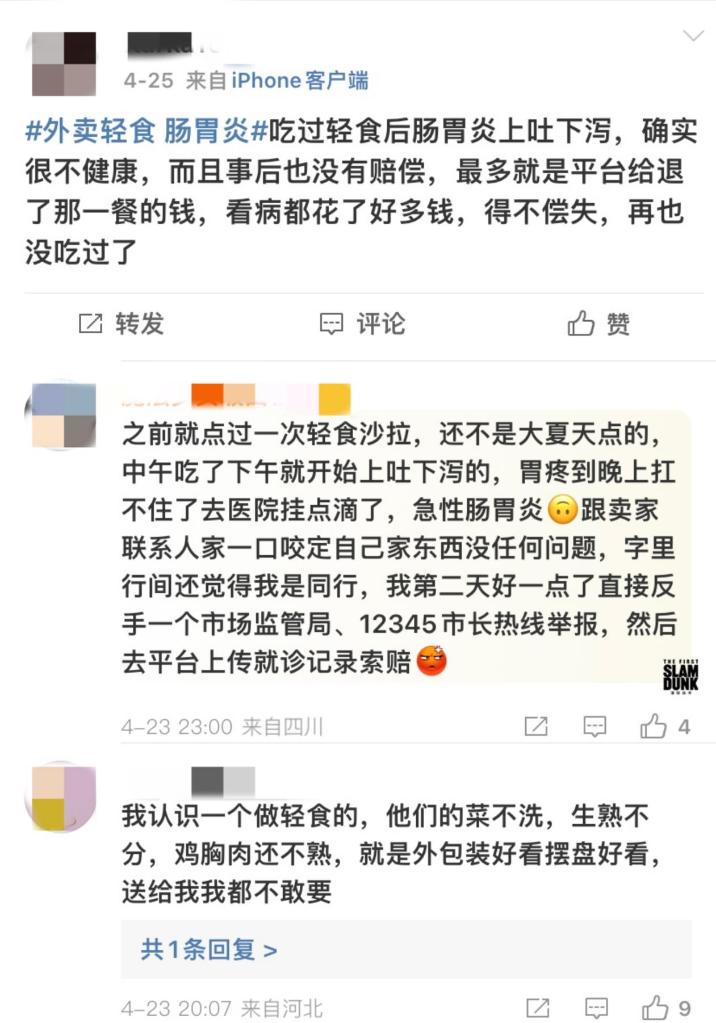Like the comment with 9 likes
The width and height of the screenshot is (716, 1023).
pos(665,1007)
